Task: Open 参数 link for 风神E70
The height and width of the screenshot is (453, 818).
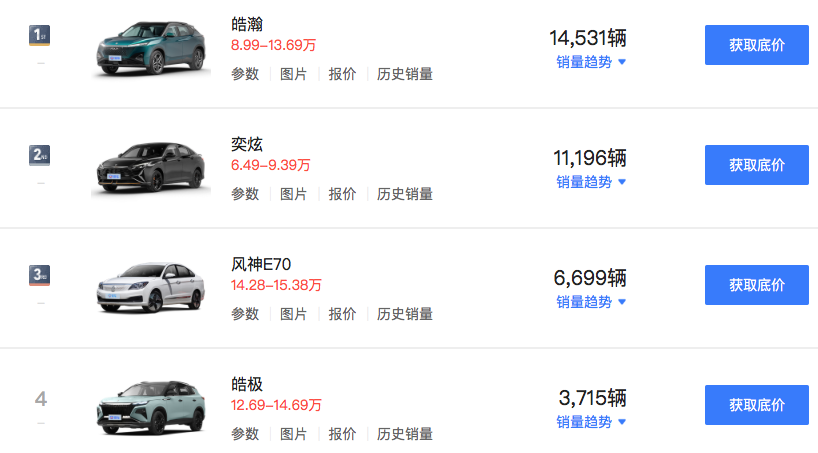Action: click(245, 314)
